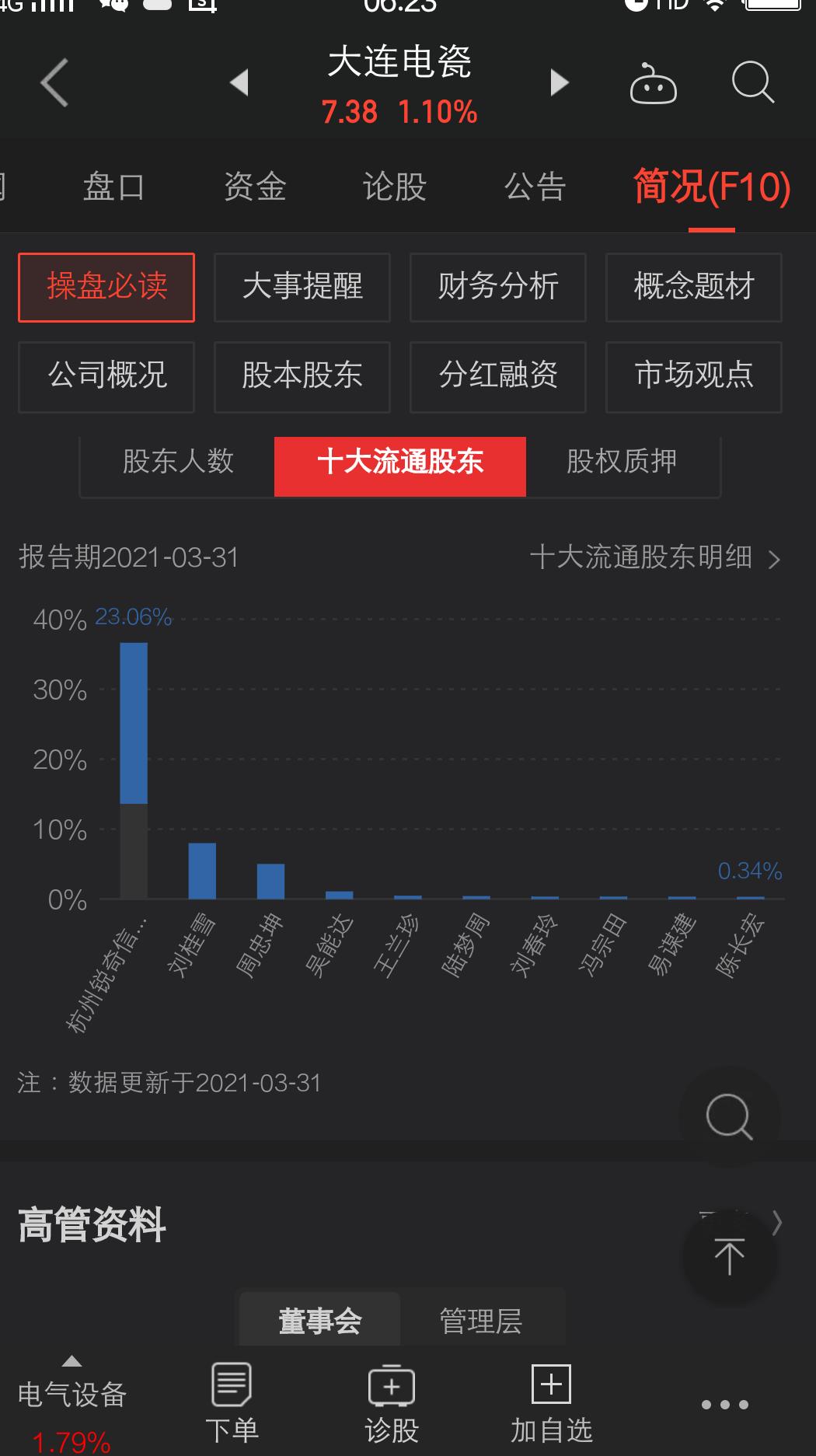
Task: Expand the 电气设备 sector panel
Action: tap(72, 1391)
